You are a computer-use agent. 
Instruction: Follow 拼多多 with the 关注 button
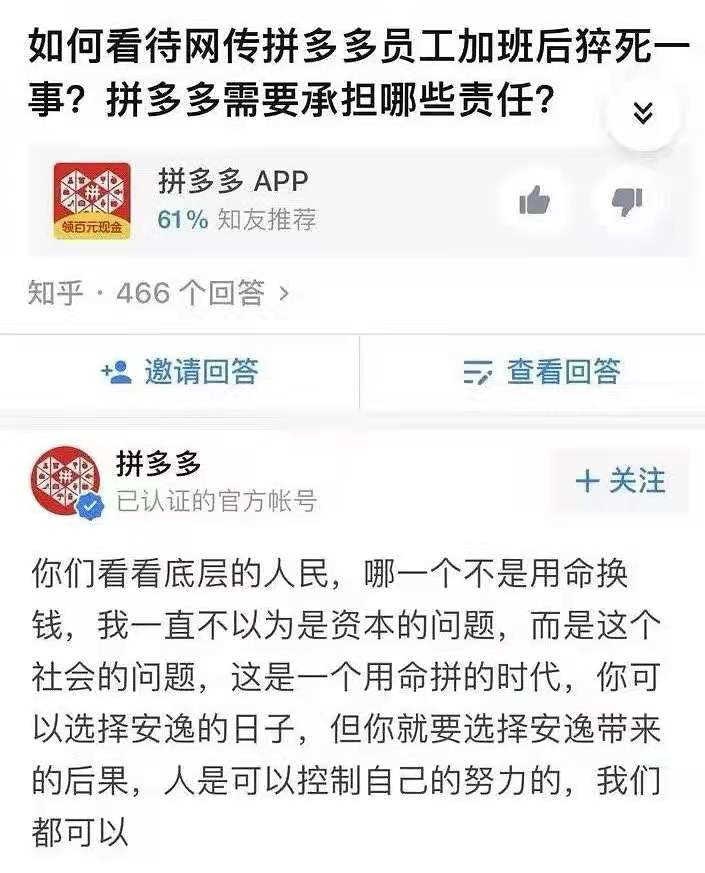[620, 481]
